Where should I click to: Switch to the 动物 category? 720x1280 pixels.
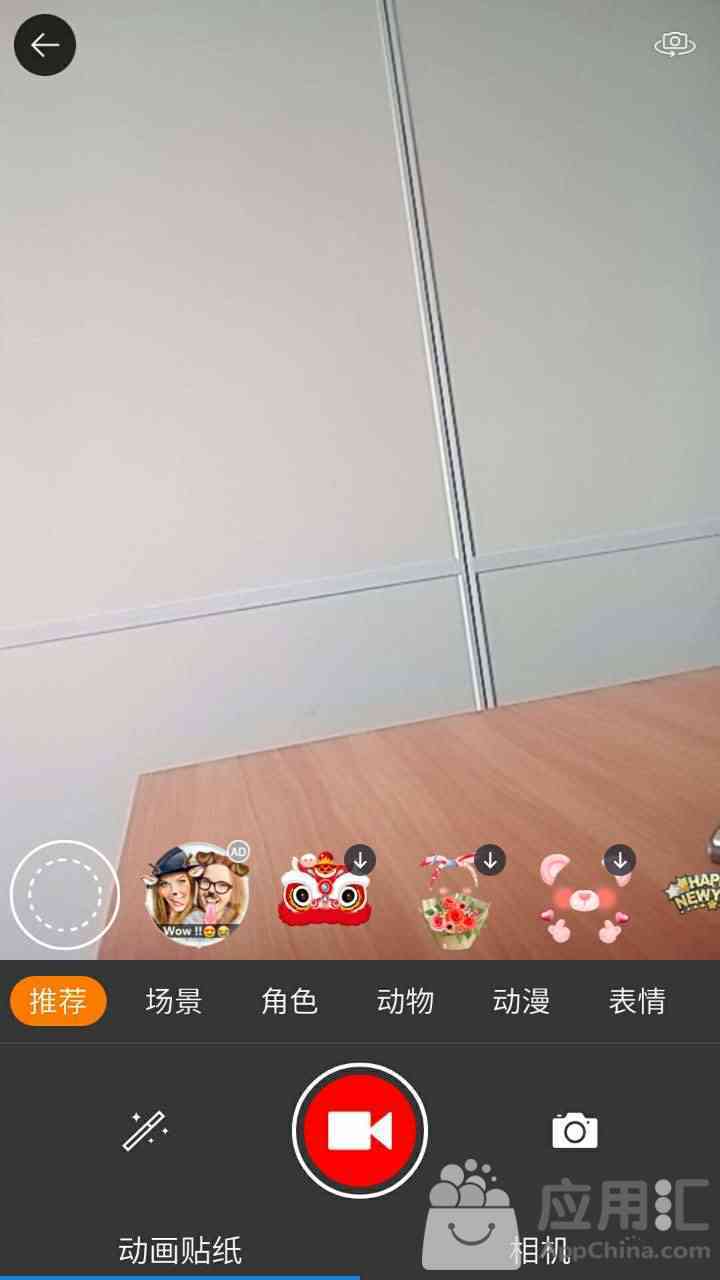405,1001
